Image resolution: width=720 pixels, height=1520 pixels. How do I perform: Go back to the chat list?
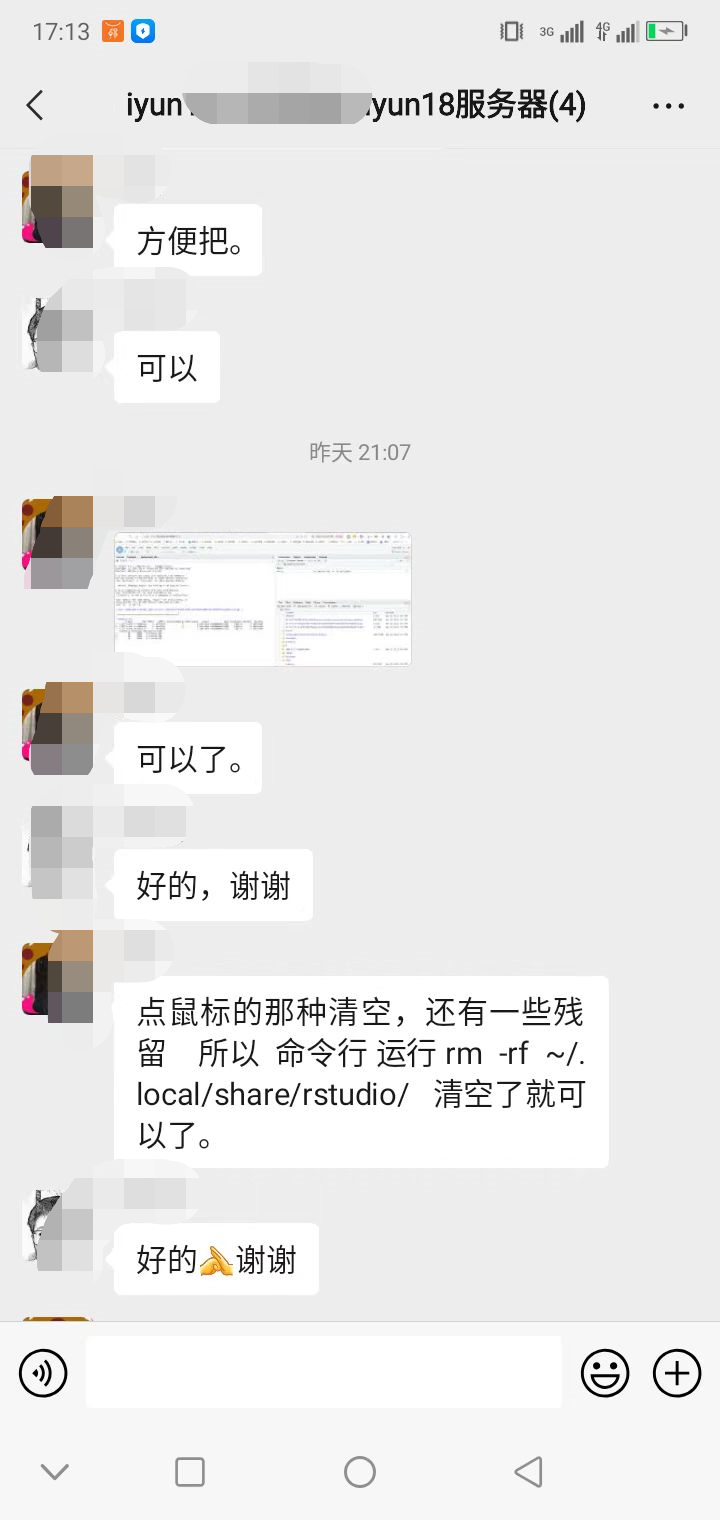(35, 105)
